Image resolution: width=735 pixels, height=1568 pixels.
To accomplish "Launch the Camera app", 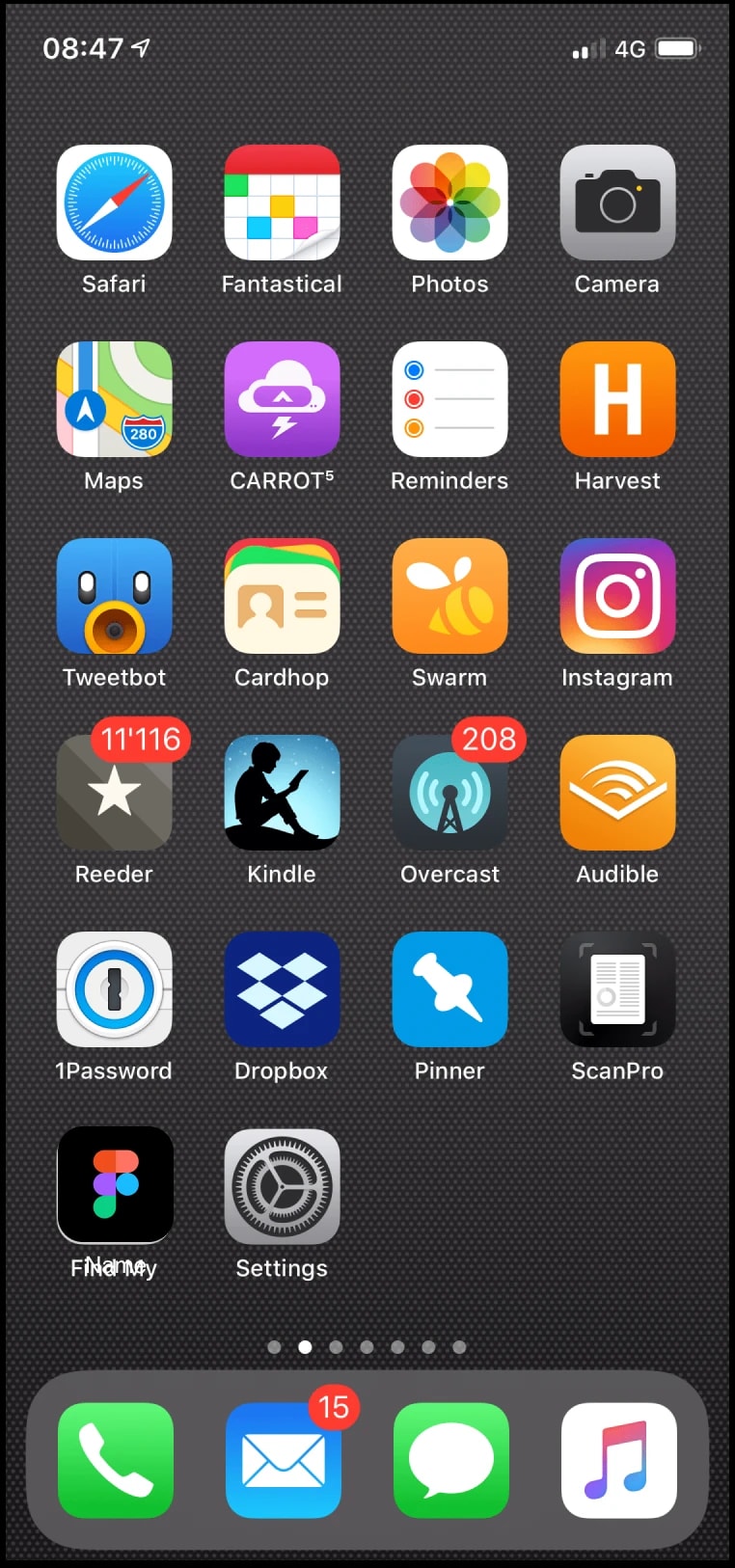I will [617, 203].
